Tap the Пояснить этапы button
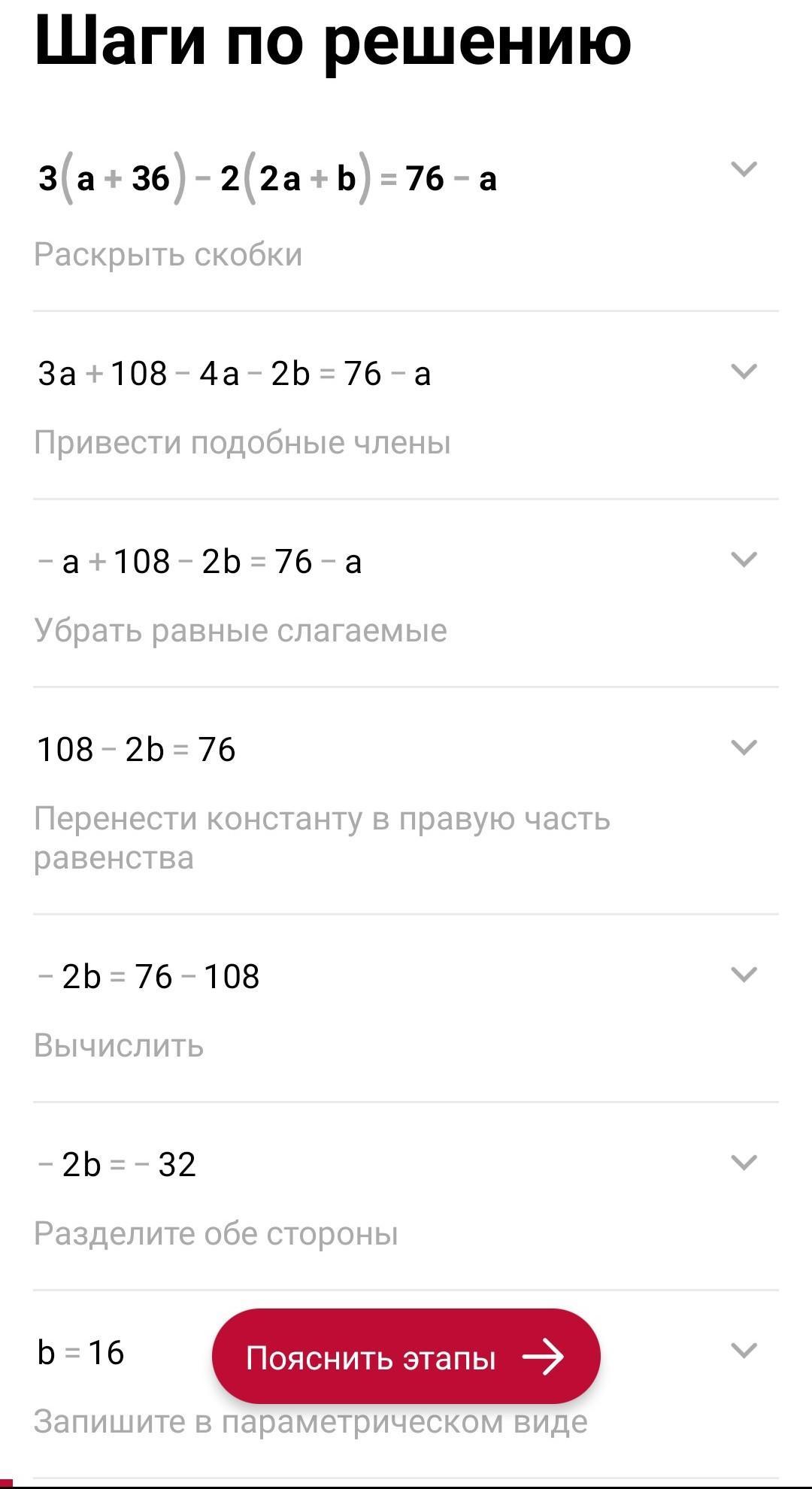The height and width of the screenshot is (1489, 812). [x=406, y=1357]
